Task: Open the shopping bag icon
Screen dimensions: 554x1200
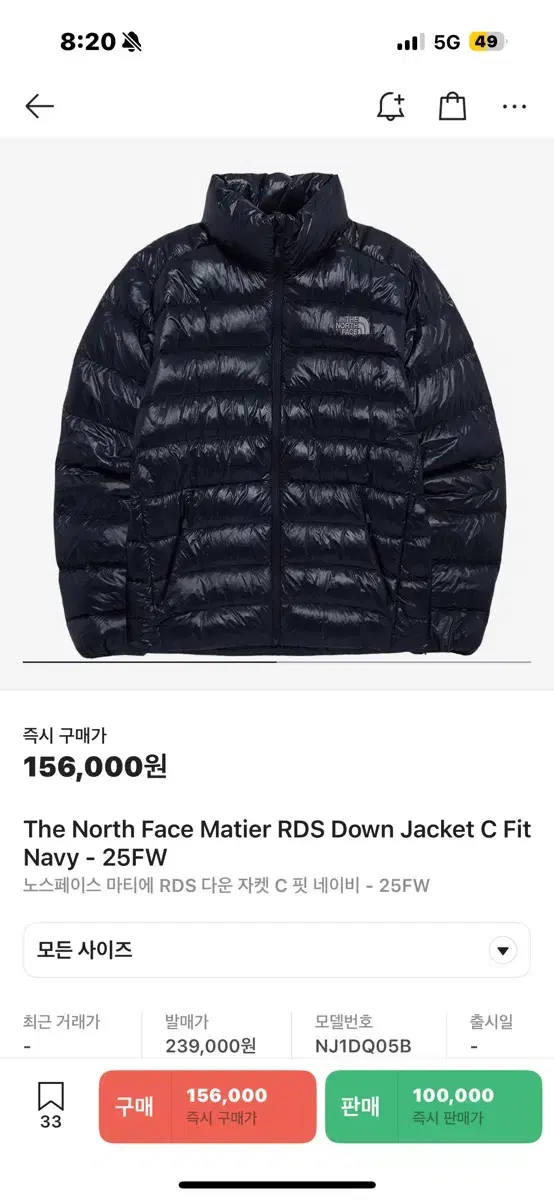Action: [453, 106]
